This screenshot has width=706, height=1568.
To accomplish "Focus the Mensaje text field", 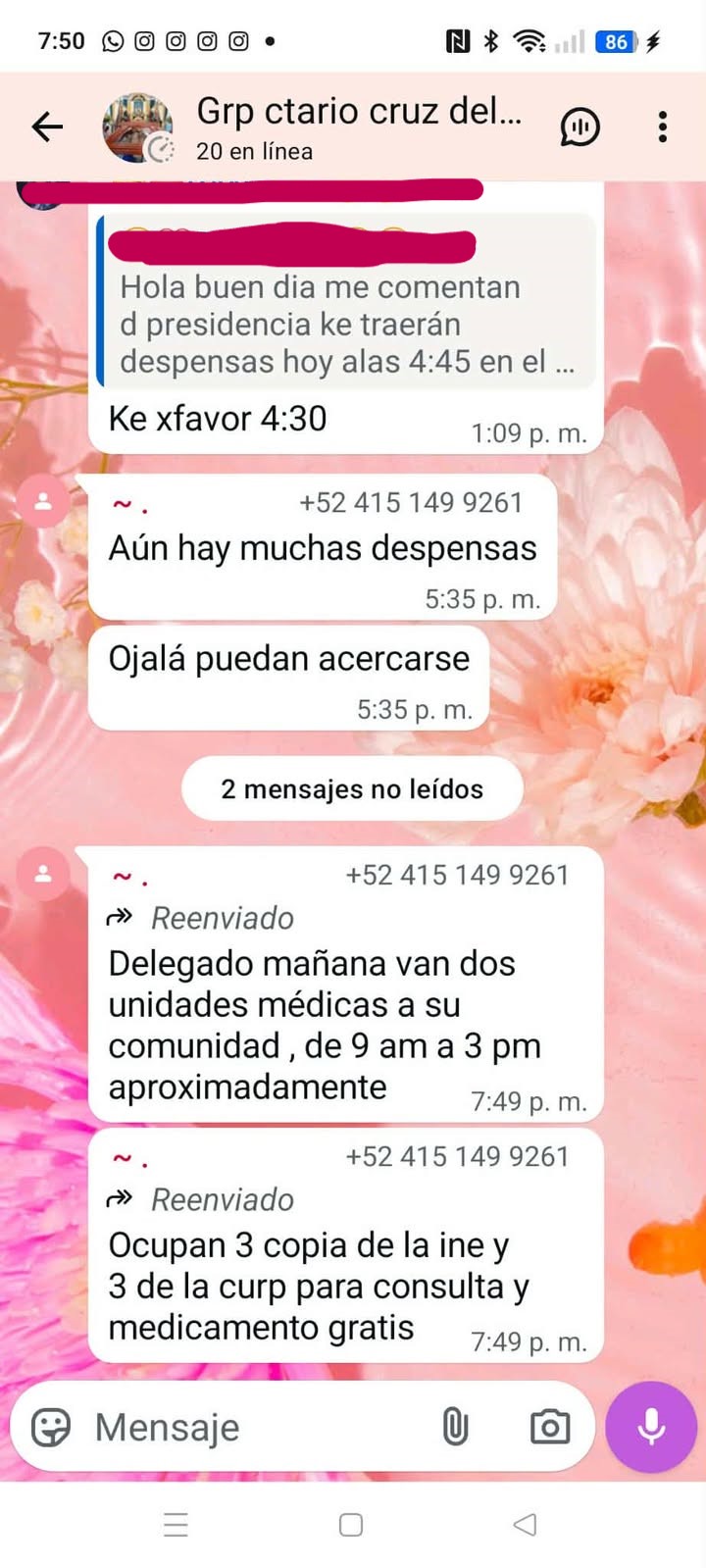I will [x=255, y=1427].
